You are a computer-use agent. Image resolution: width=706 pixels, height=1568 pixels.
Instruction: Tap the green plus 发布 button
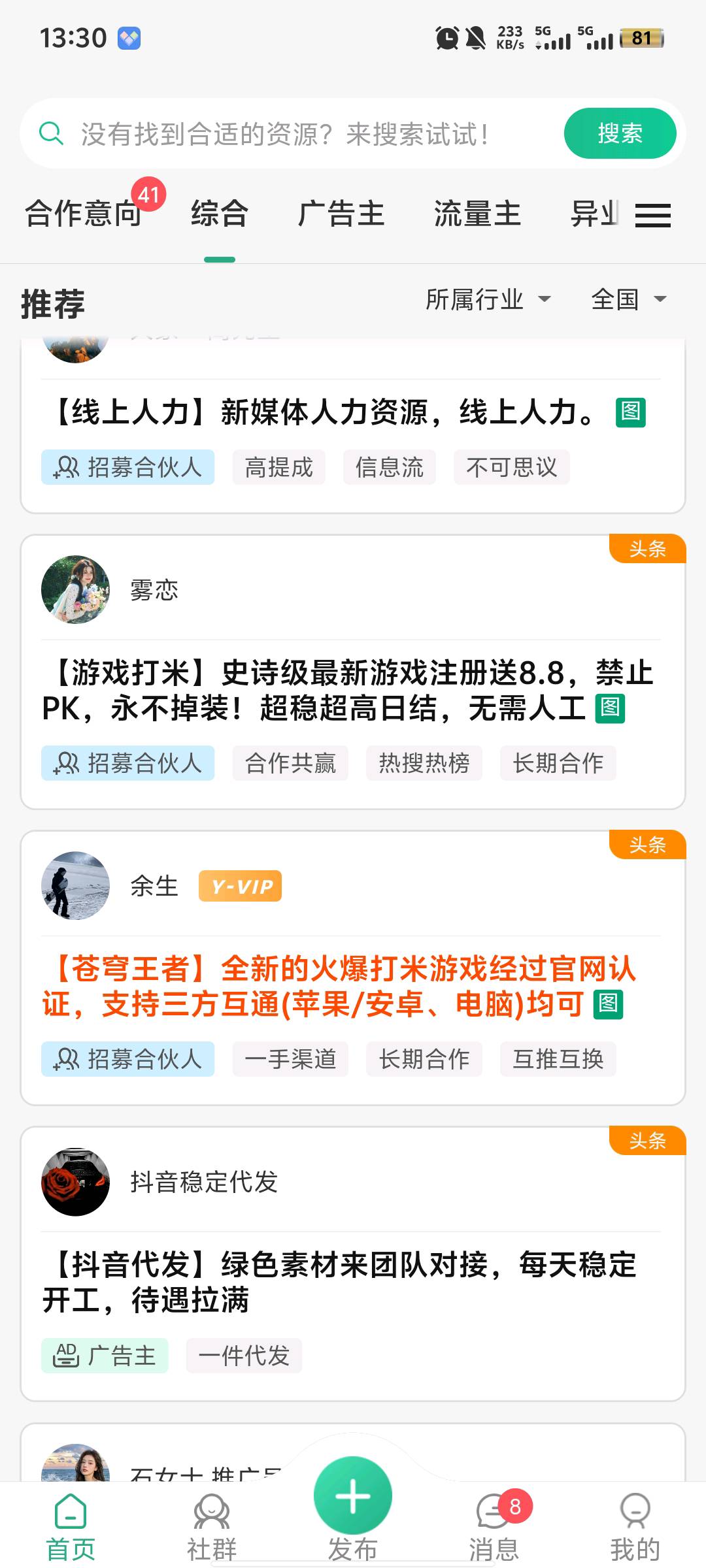pos(353,1496)
